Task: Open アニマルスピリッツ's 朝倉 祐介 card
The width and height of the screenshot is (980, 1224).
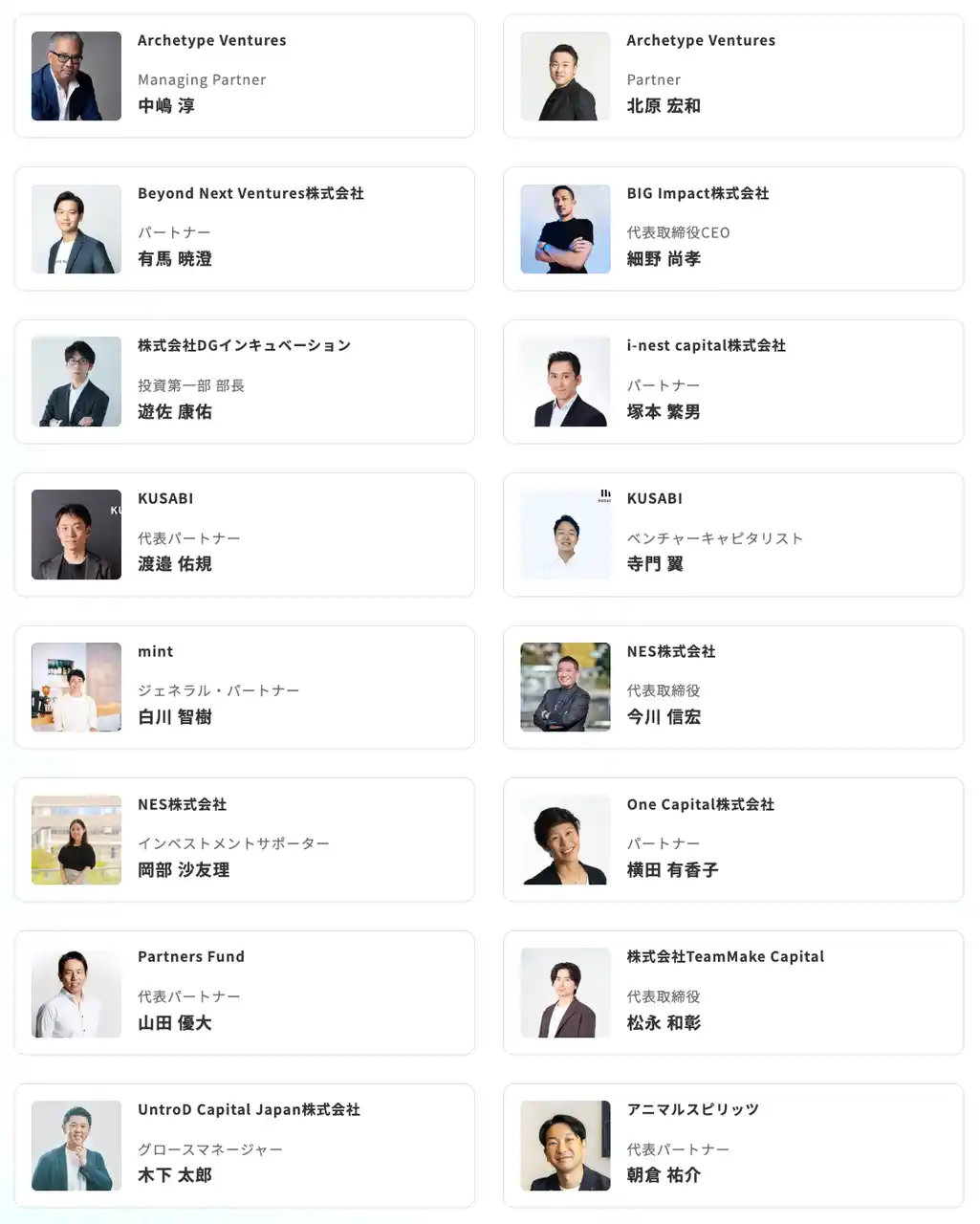Action: (733, 1146)
